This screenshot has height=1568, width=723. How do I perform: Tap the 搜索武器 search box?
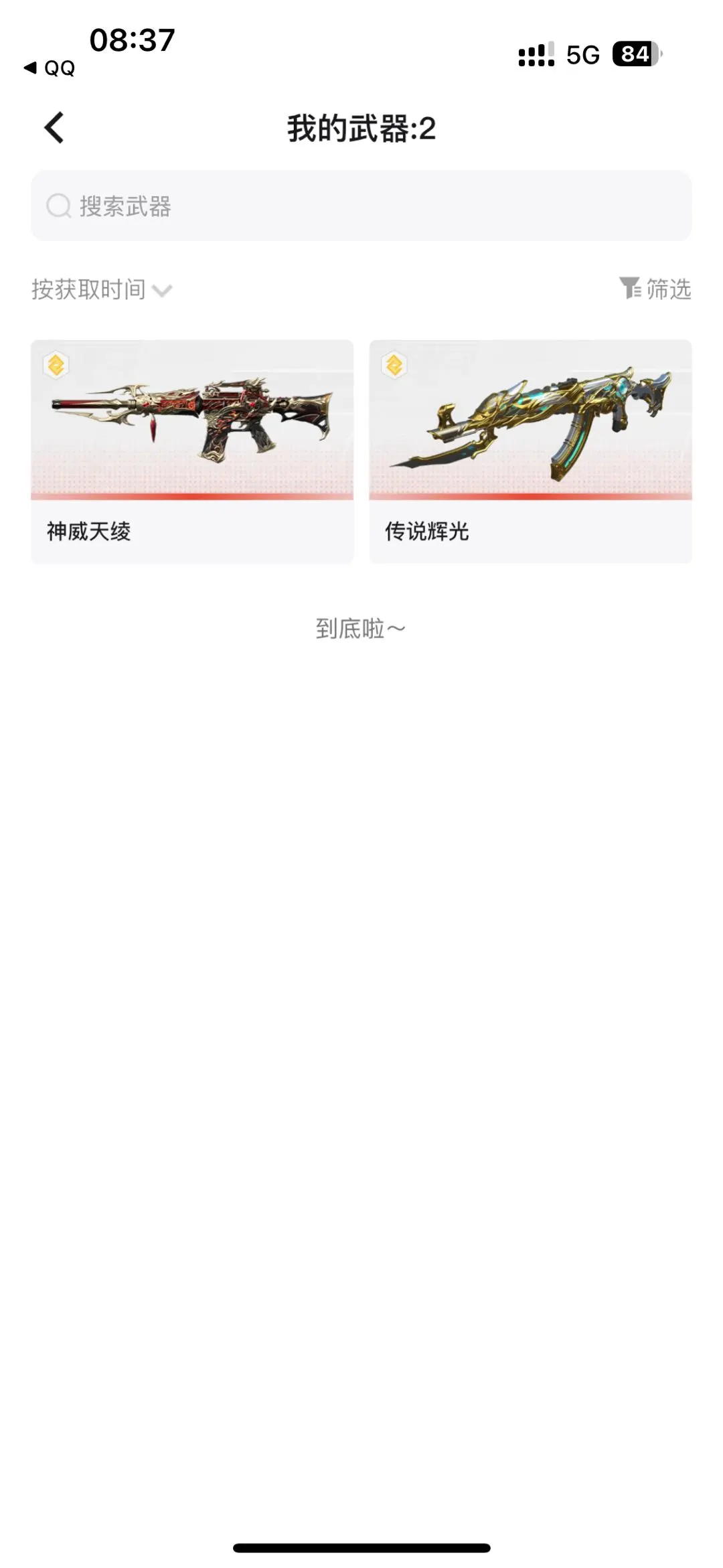point(361,206)
